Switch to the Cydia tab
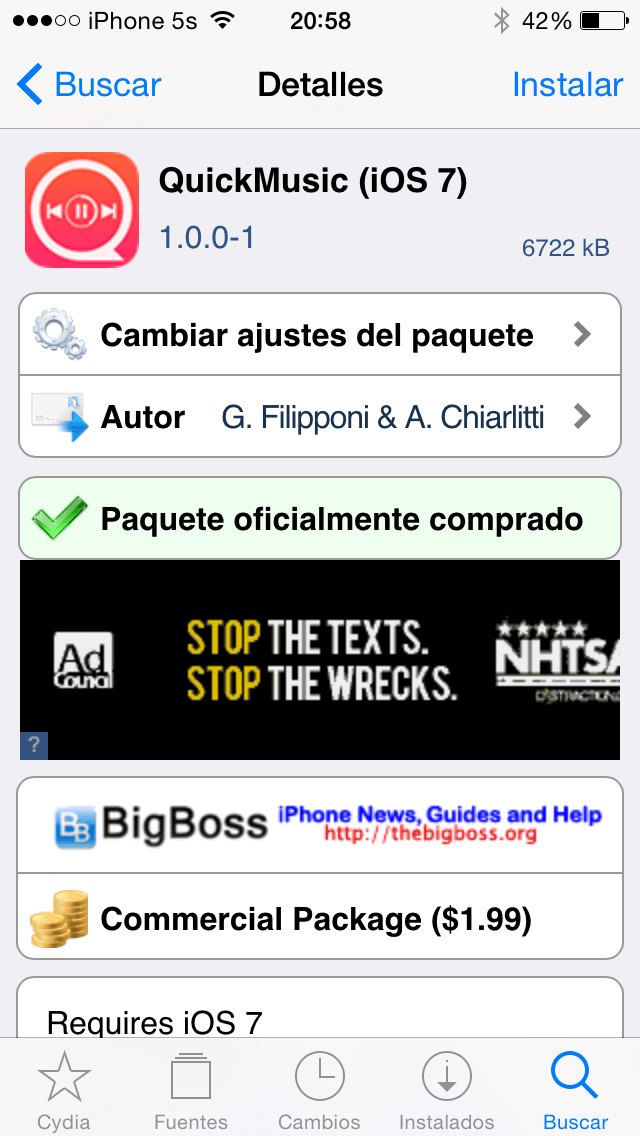Viewport: 640px width, 1136px height. pos(64,1091)
